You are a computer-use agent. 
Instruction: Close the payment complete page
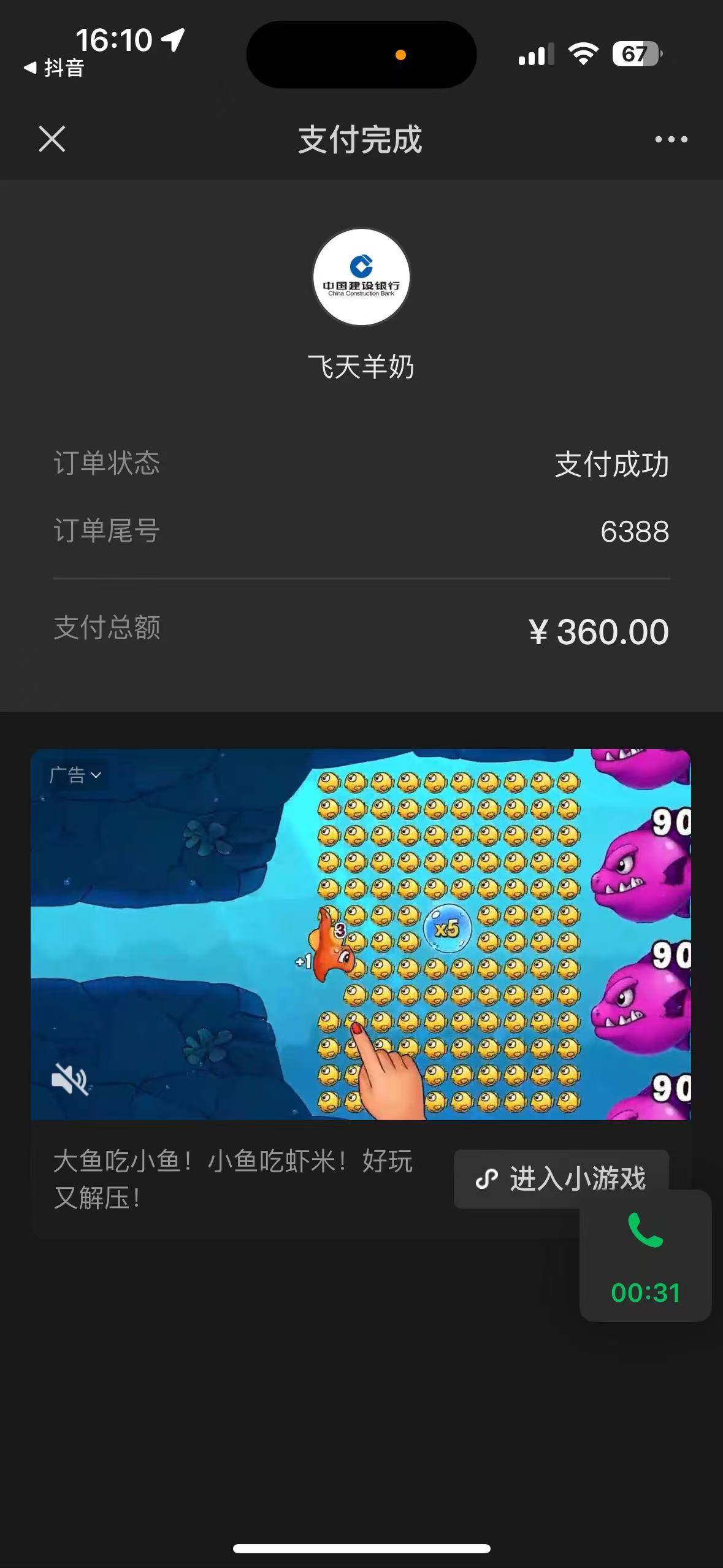pos(52,139)
